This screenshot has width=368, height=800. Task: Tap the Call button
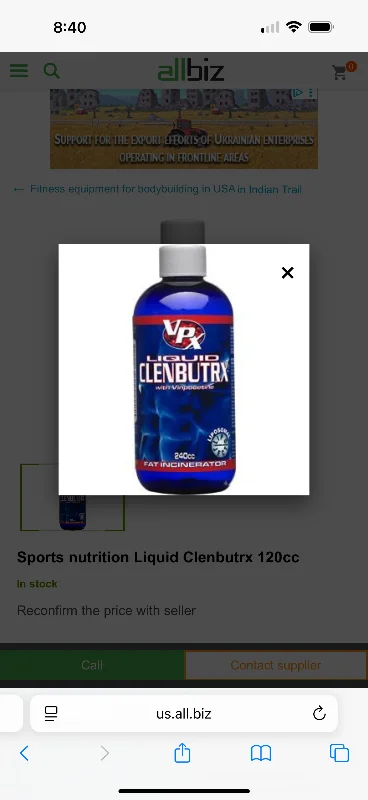point(92,665)
